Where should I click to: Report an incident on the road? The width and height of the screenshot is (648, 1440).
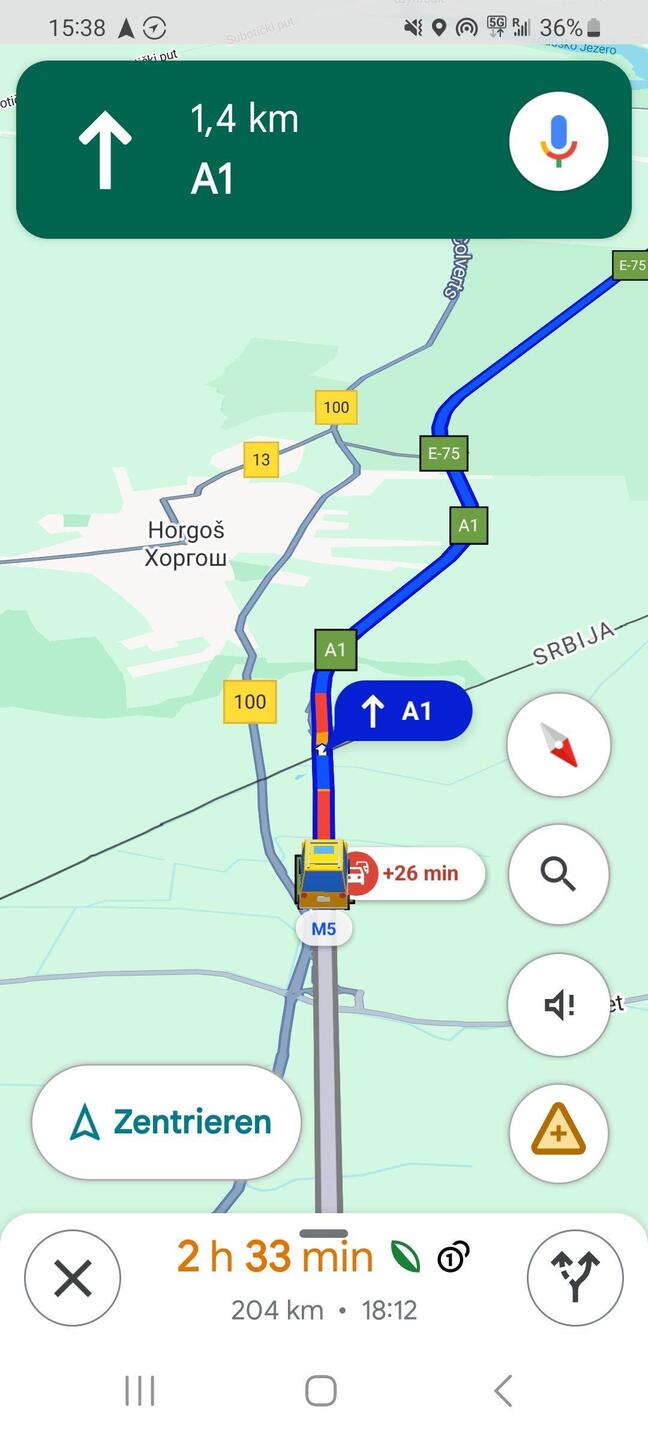[x=558, y=1134]
